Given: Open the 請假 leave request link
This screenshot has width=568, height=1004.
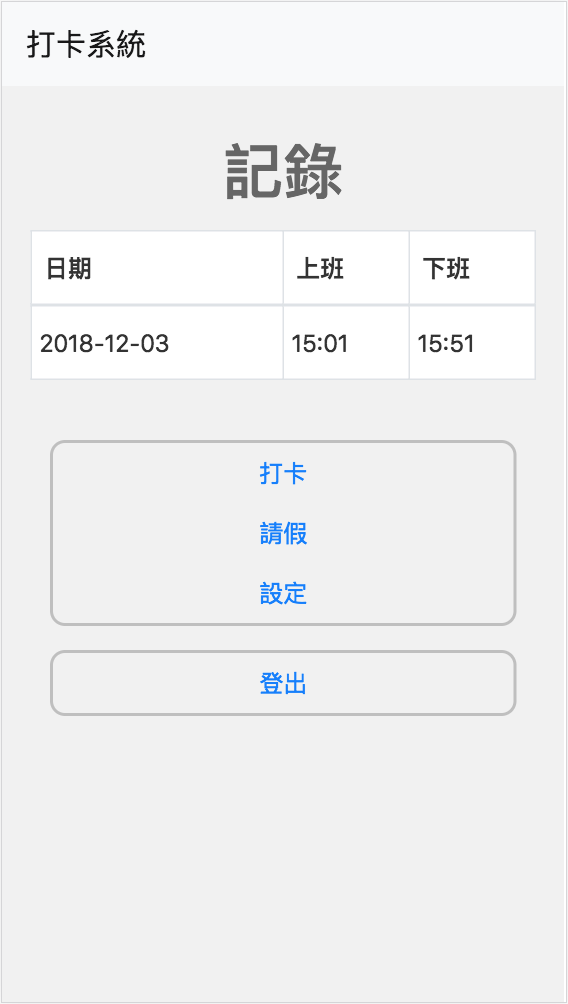Looking at the screenshot, I should click(283, 533).
